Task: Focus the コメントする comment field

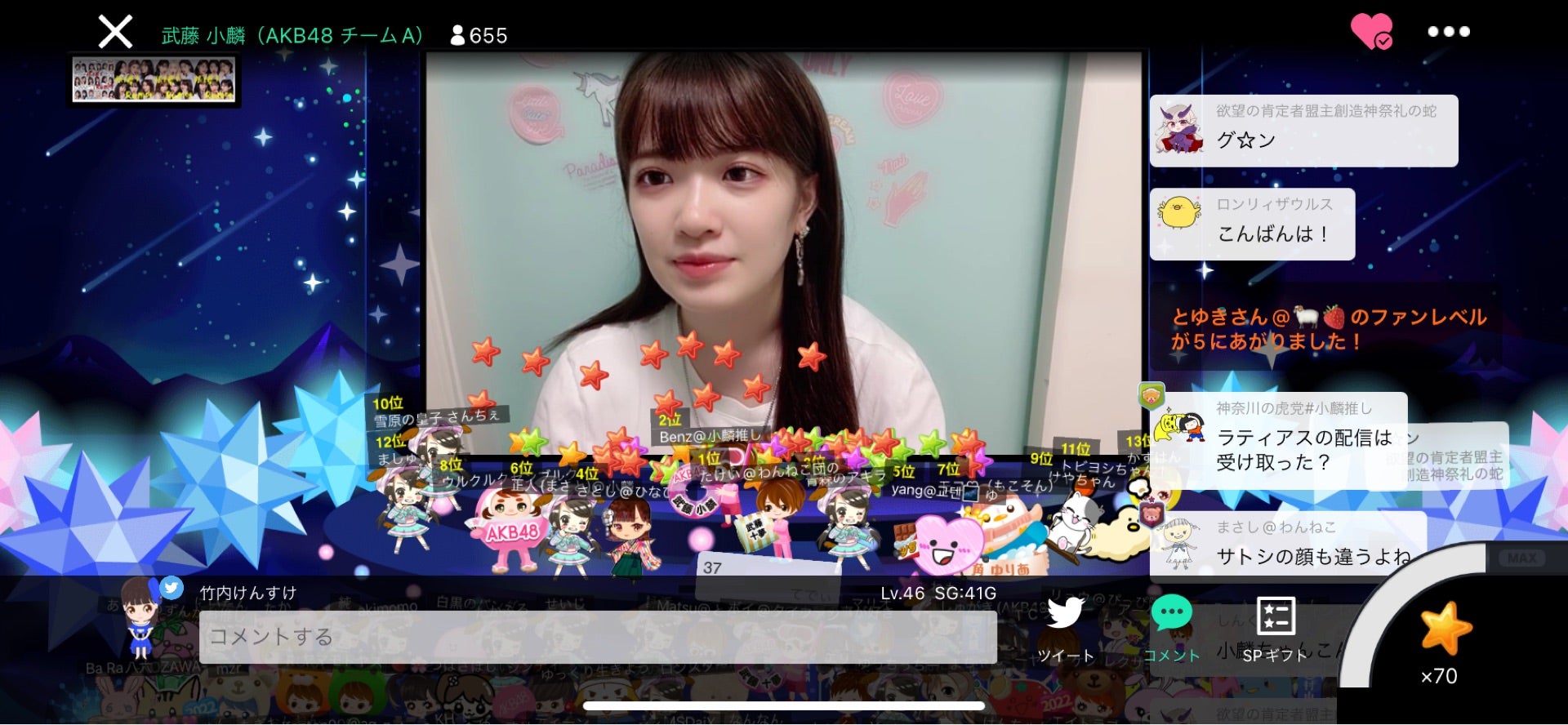Action: click(597, 637)
